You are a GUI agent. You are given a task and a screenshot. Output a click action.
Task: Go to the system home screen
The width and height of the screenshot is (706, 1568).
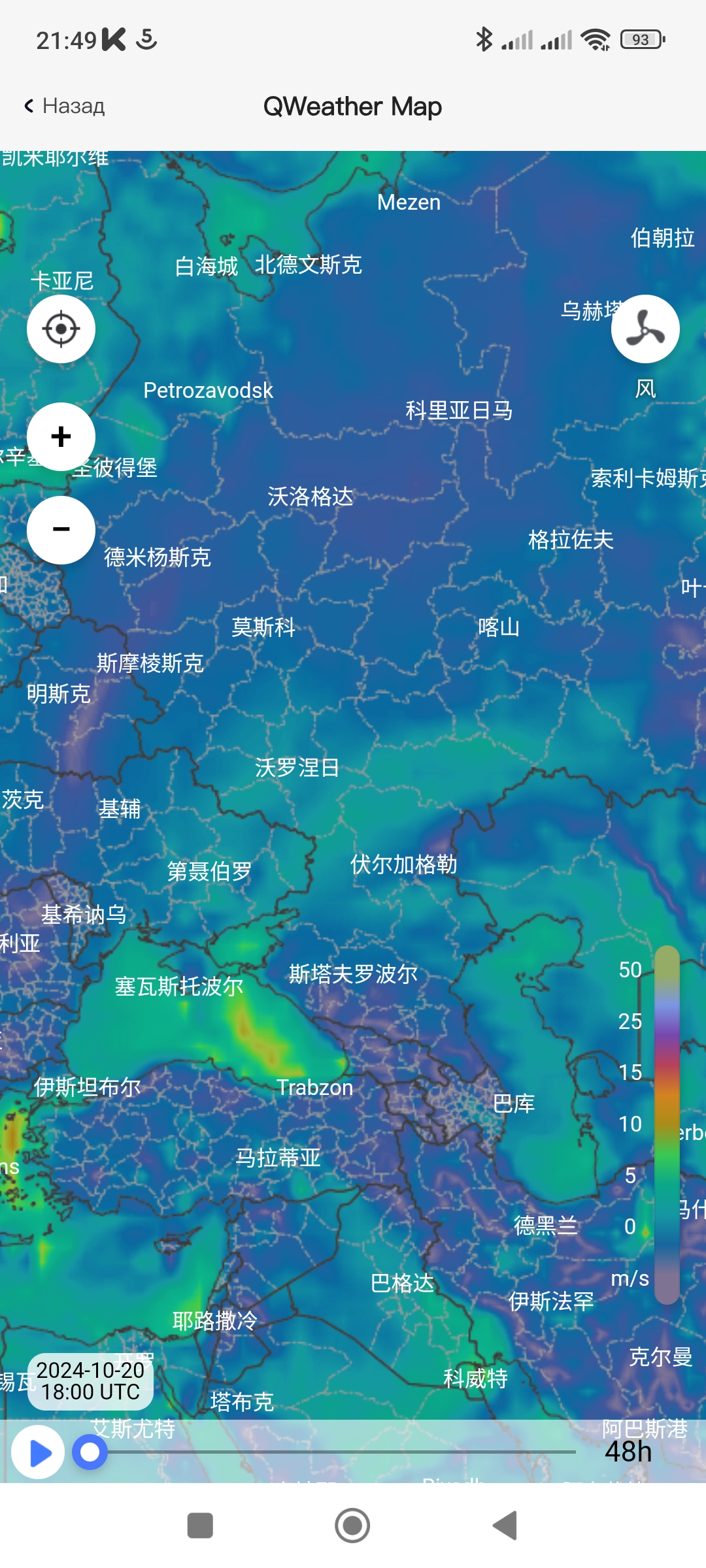point(352,1526)
